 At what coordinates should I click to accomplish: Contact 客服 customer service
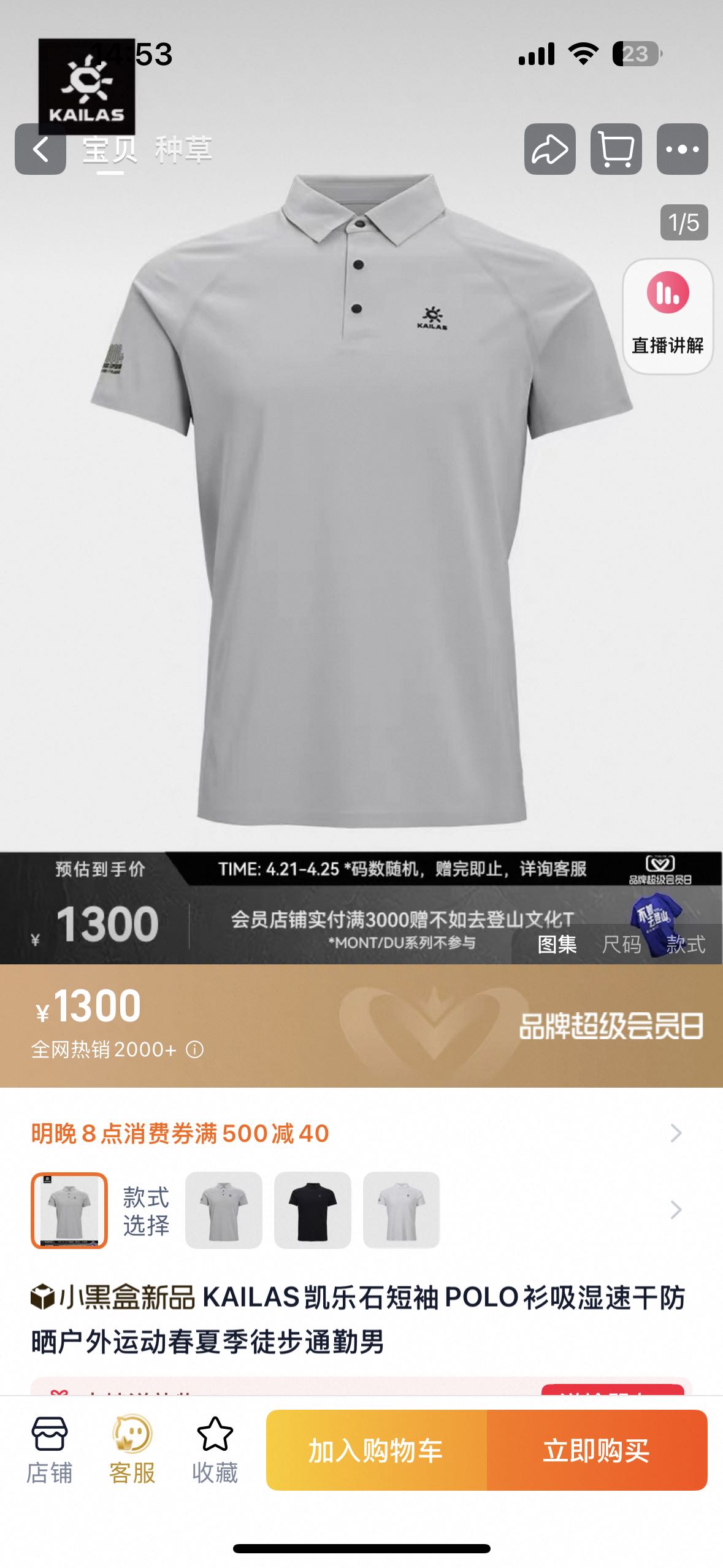pyautogui.click(x=132, y=1450)
